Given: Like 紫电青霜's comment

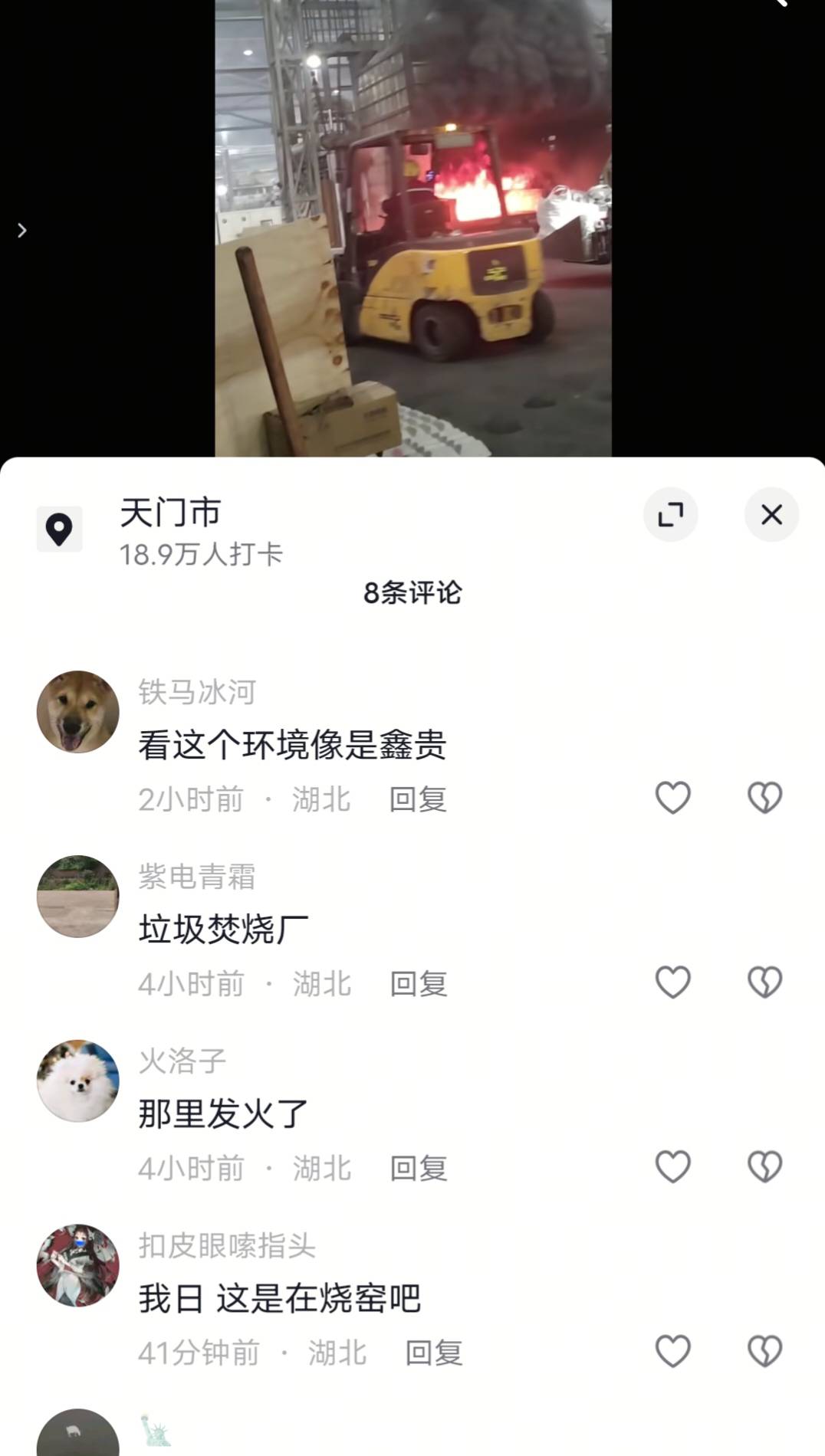Looking at the screenshot, I should (672, 982).
